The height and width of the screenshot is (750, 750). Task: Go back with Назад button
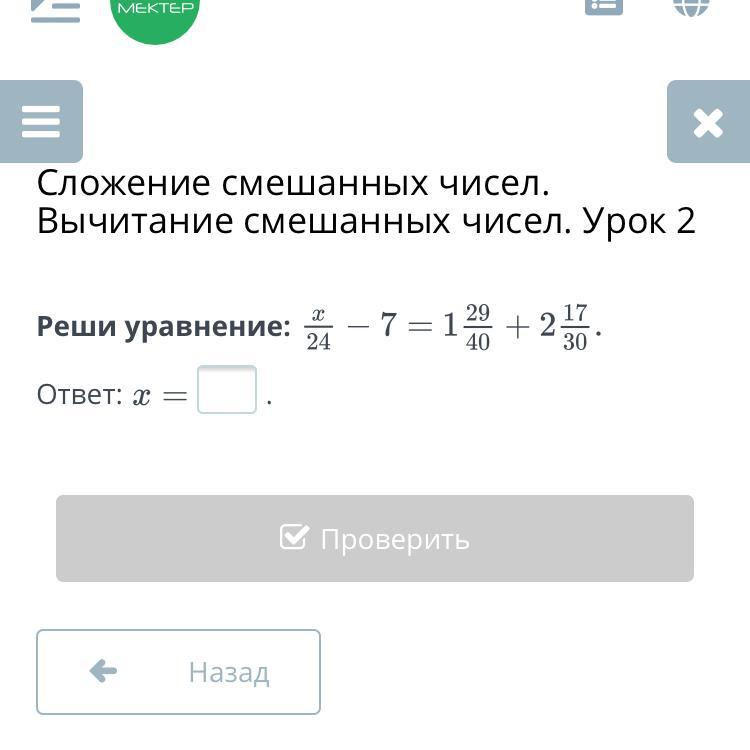(178, 672)
